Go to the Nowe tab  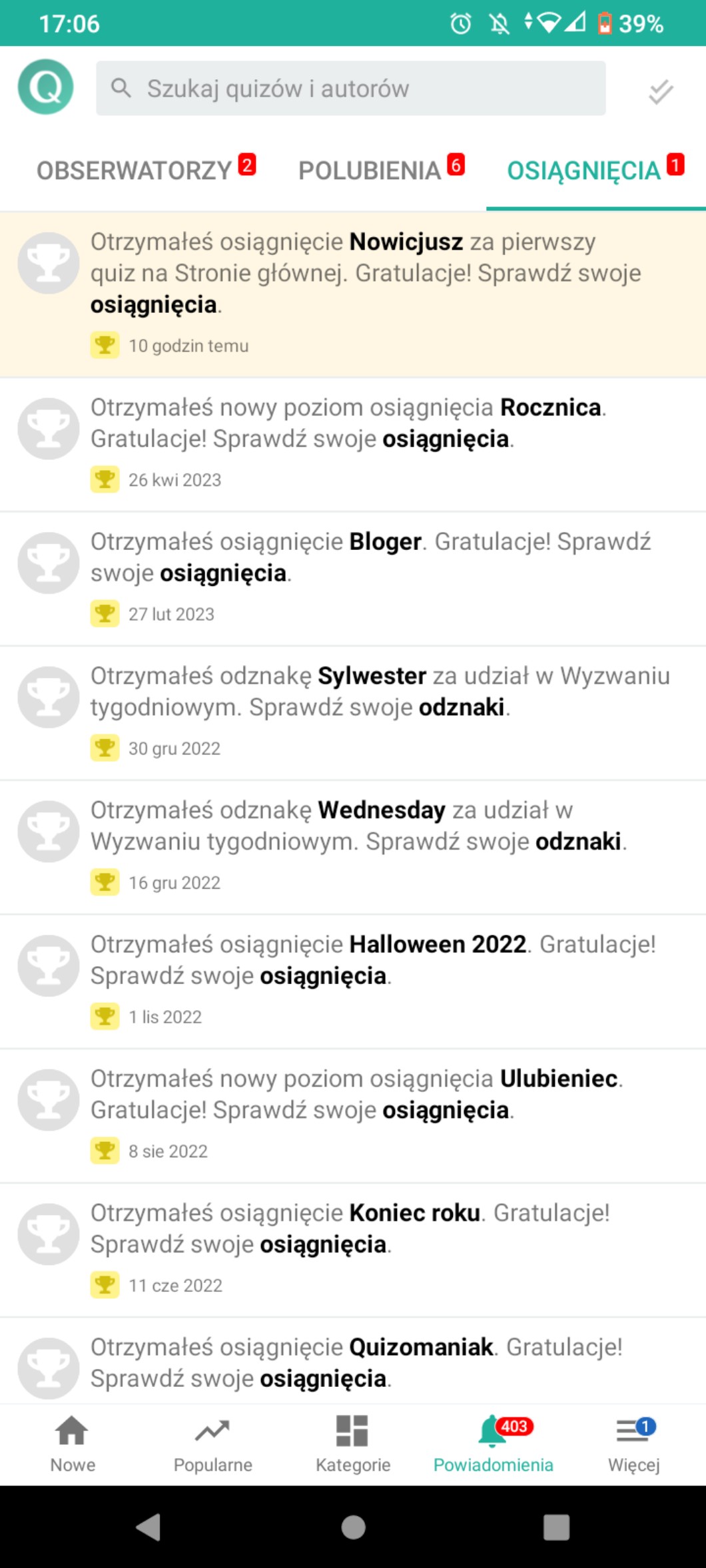pos(73,1443)
